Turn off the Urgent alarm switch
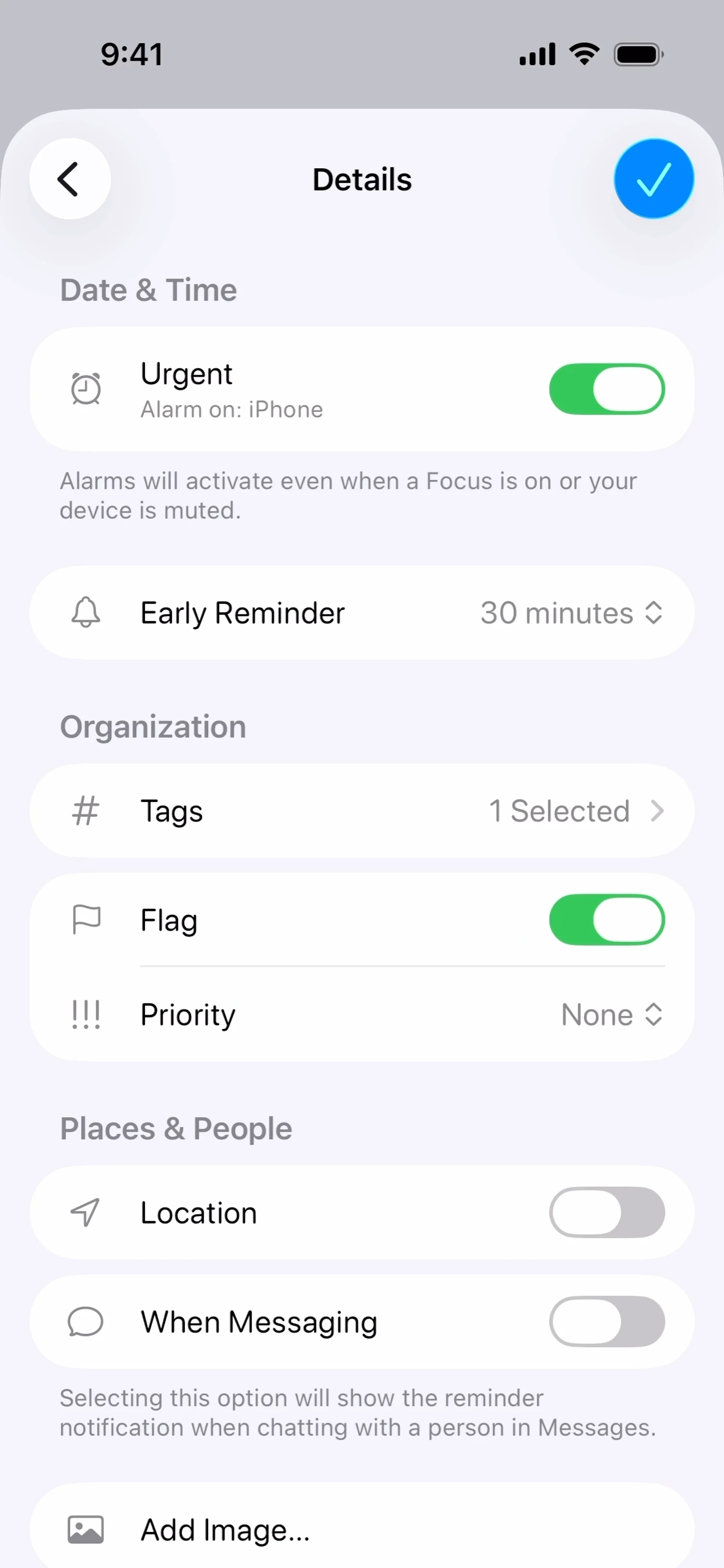Screen dimensions: 724x1568 point(606,389)
